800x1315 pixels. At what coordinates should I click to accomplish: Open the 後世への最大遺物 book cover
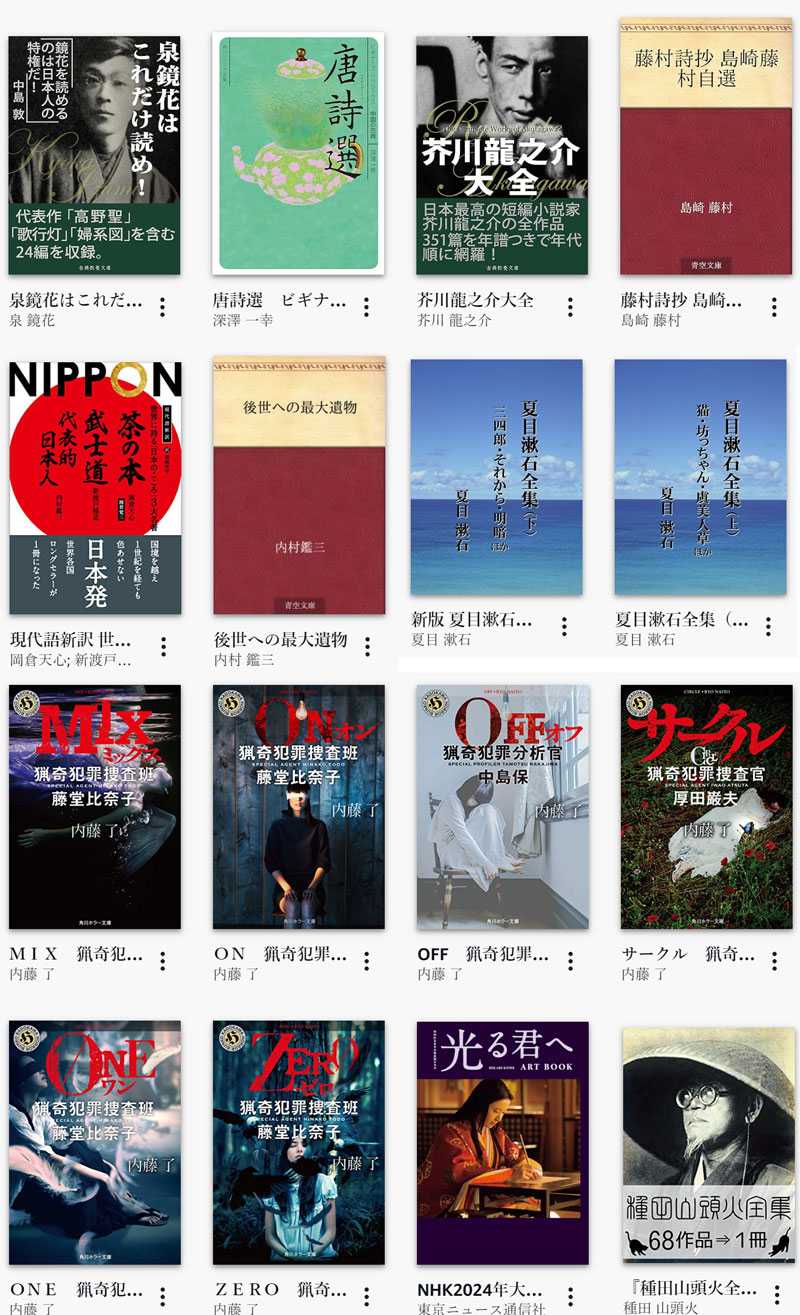299,486
